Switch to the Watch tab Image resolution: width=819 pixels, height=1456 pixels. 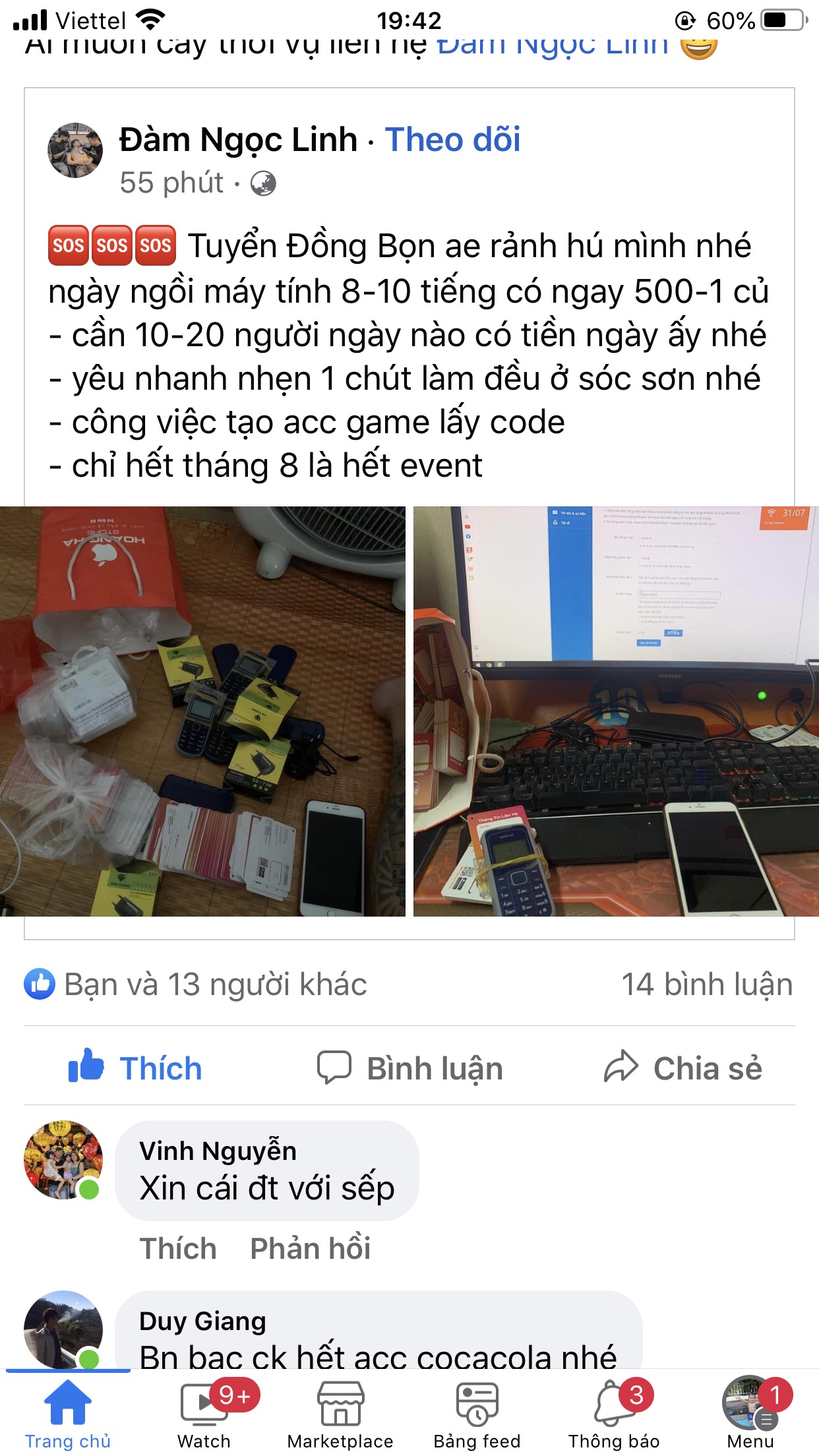tap(204, 1412)
